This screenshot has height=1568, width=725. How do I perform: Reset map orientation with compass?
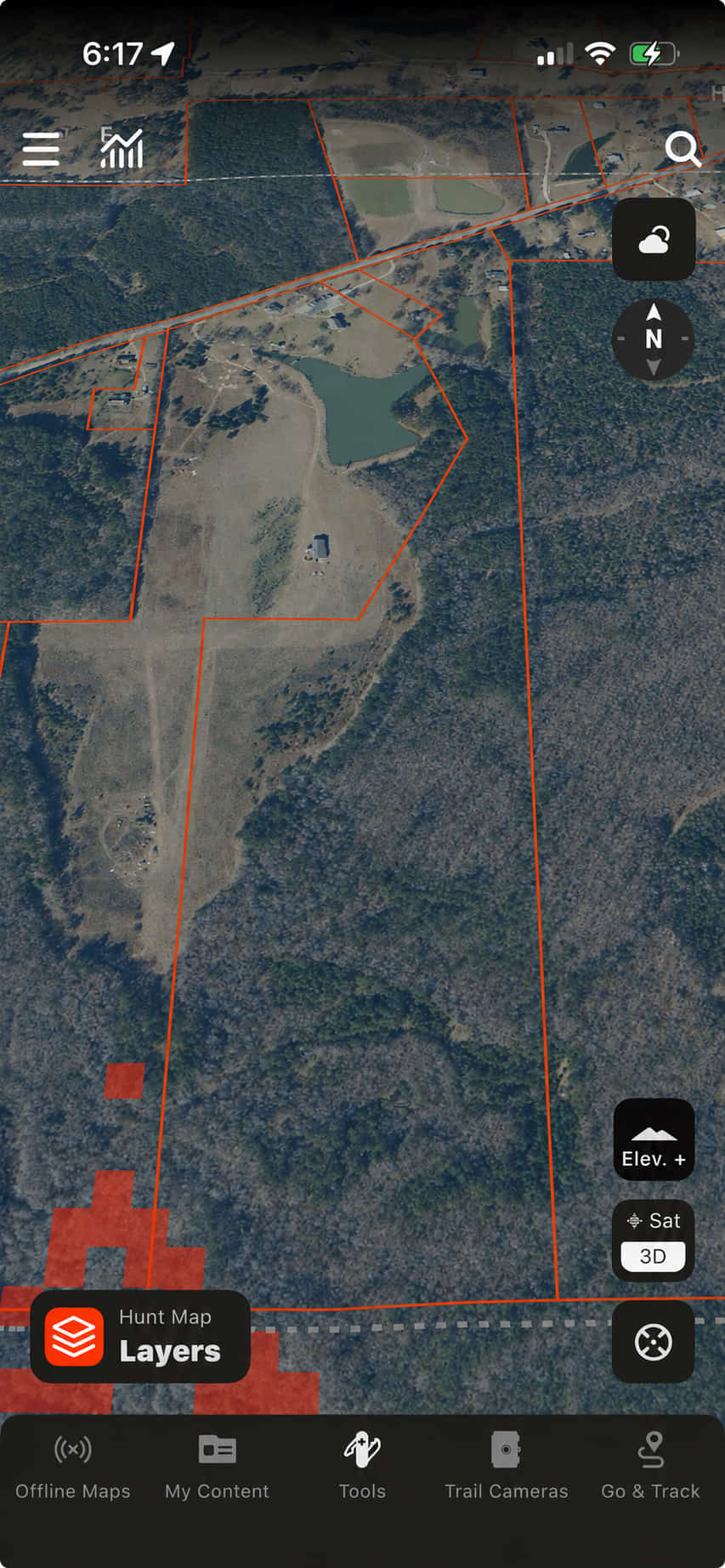click(653, 338)
